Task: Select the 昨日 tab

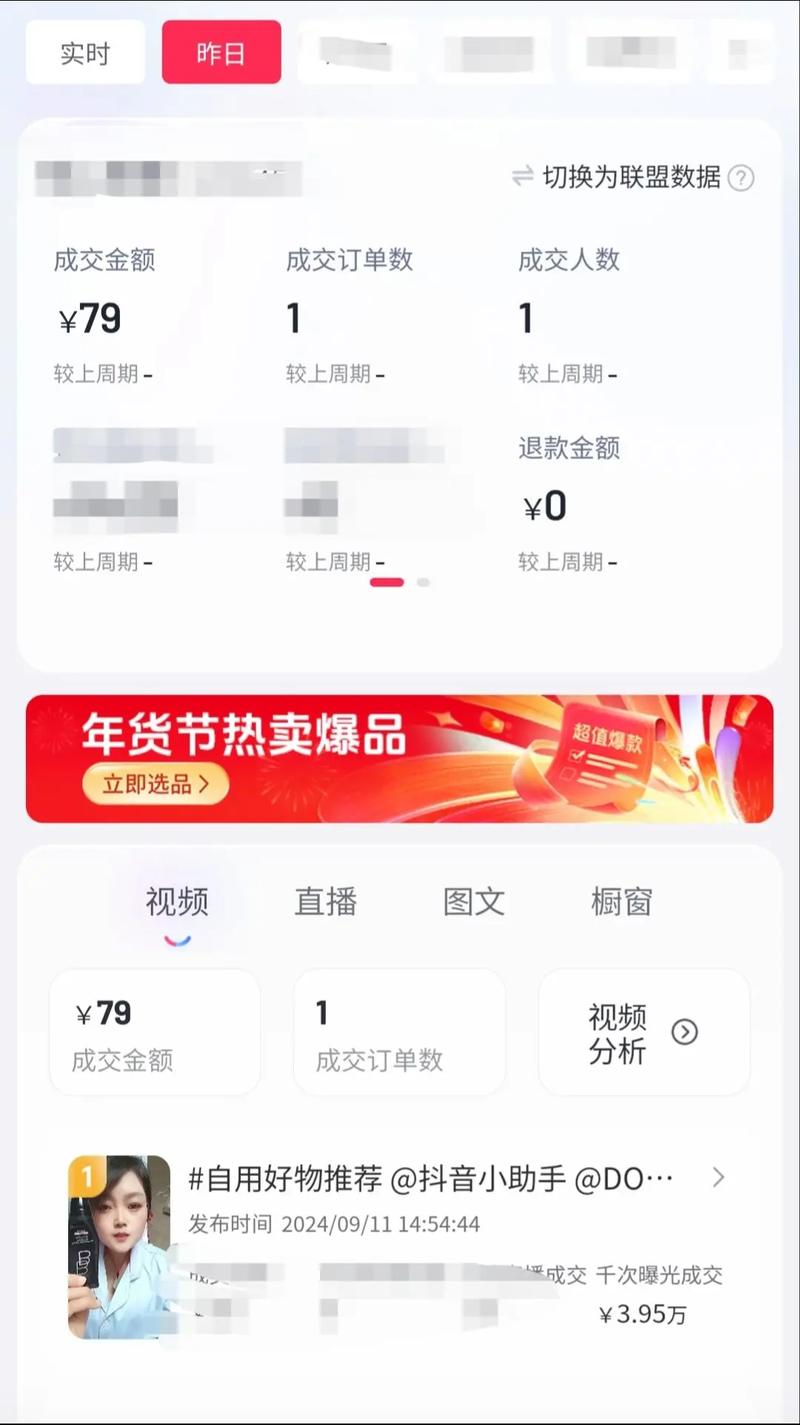Action: click(221, 53)
